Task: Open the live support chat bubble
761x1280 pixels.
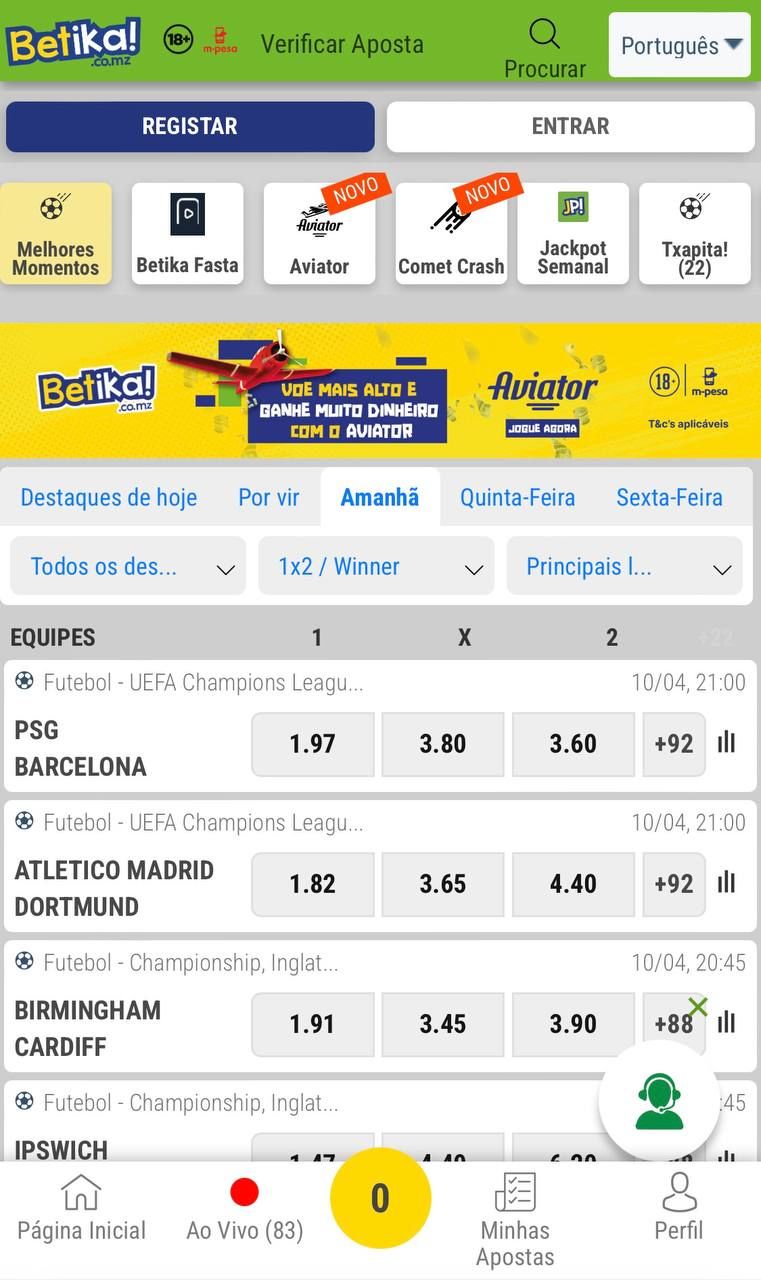Action: 659,1101
